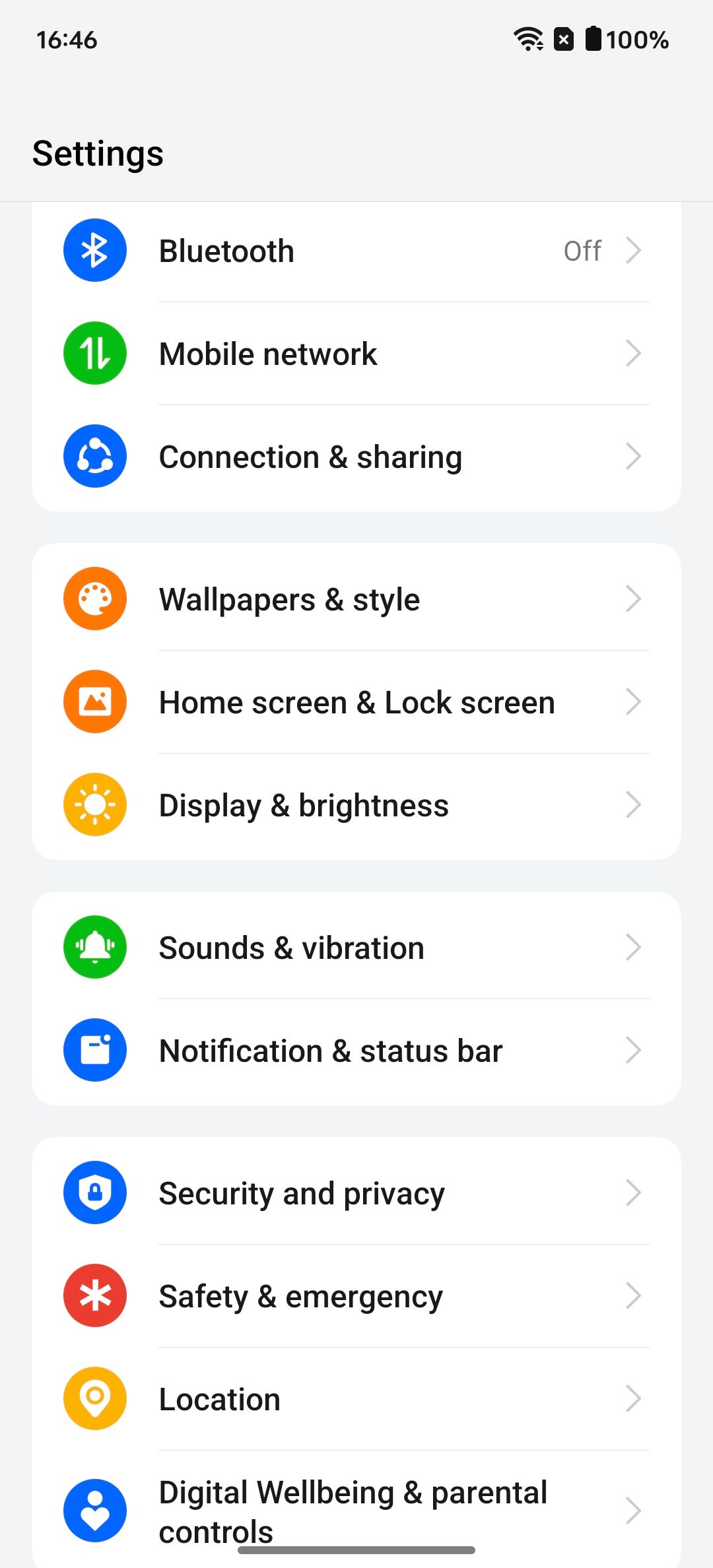The image size is (713, 1568).
Task: Select the Mobile network icon
Action: 94,353
